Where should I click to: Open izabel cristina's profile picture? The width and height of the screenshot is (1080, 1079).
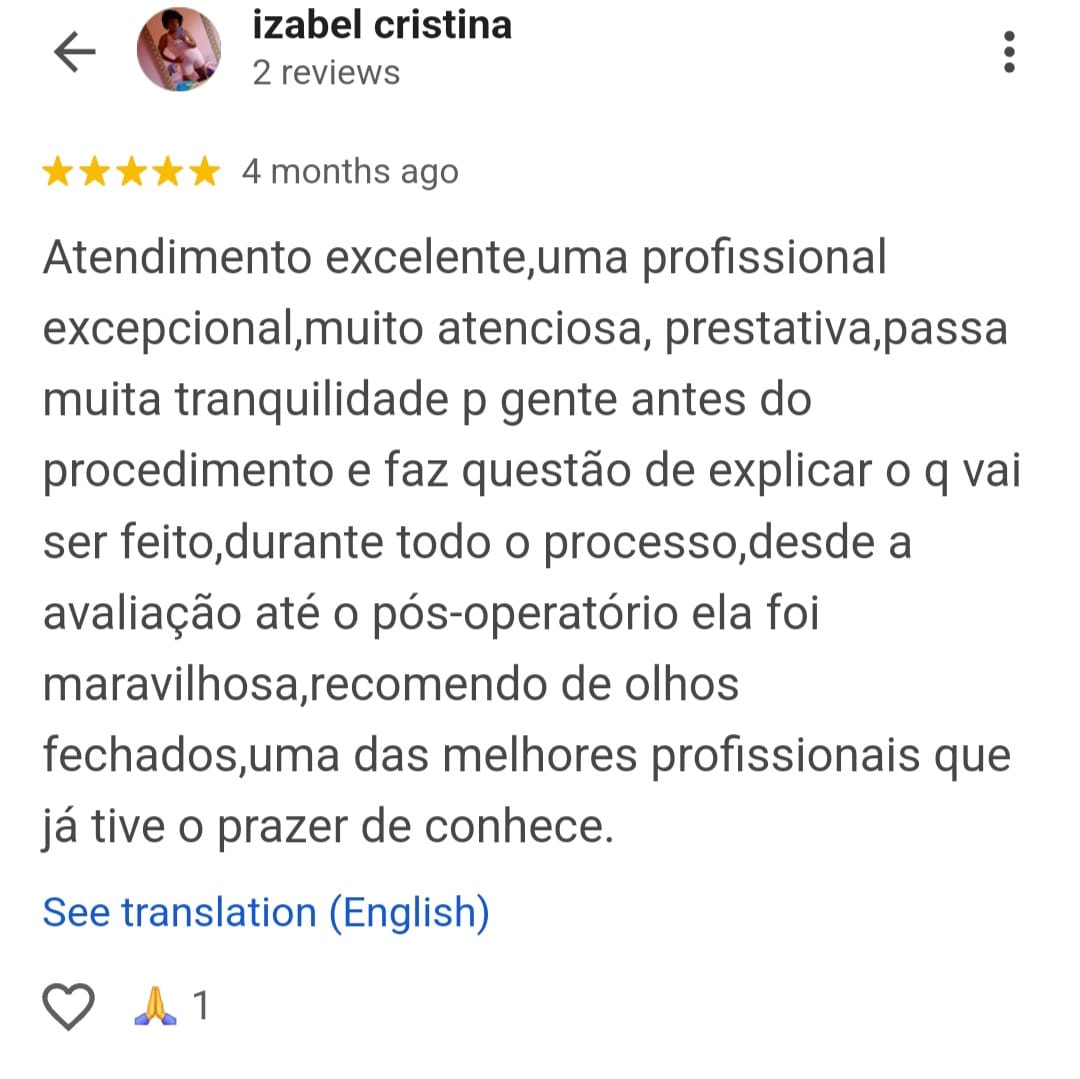179,50
